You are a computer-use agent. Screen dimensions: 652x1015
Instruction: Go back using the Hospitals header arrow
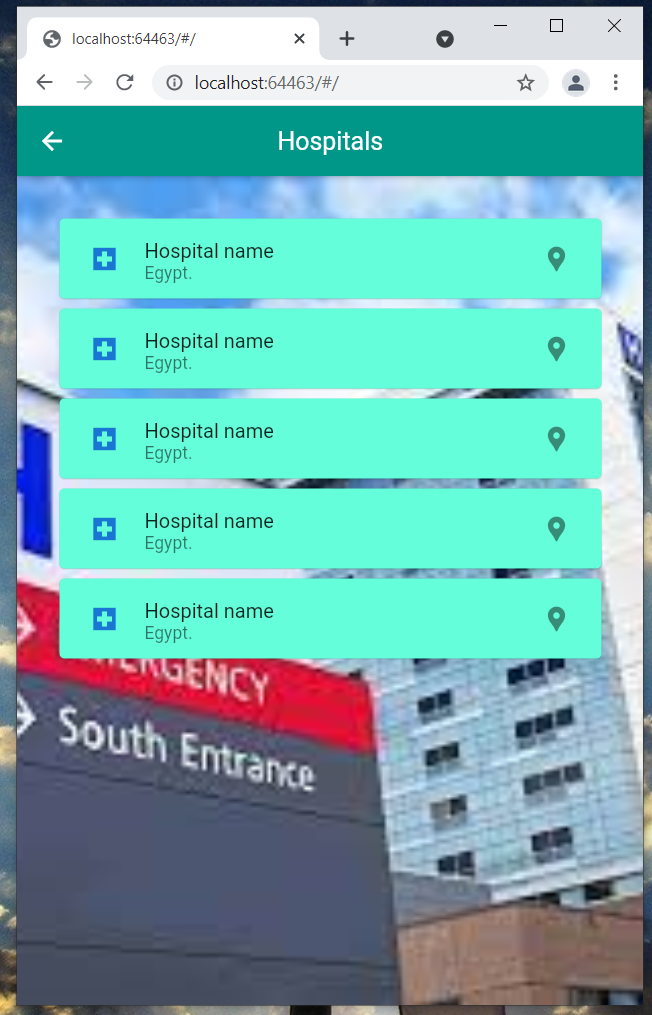pos(52,142)
